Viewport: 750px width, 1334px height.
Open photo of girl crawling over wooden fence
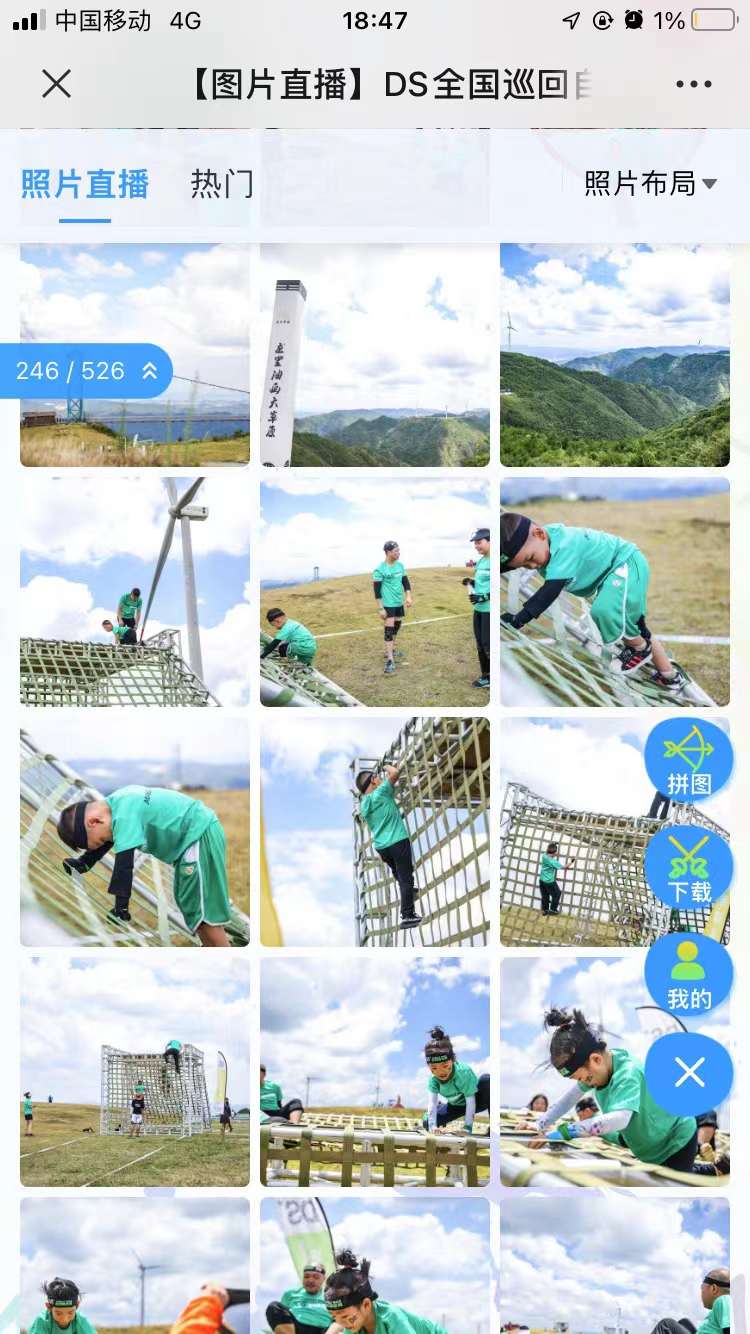point(375,1072)
